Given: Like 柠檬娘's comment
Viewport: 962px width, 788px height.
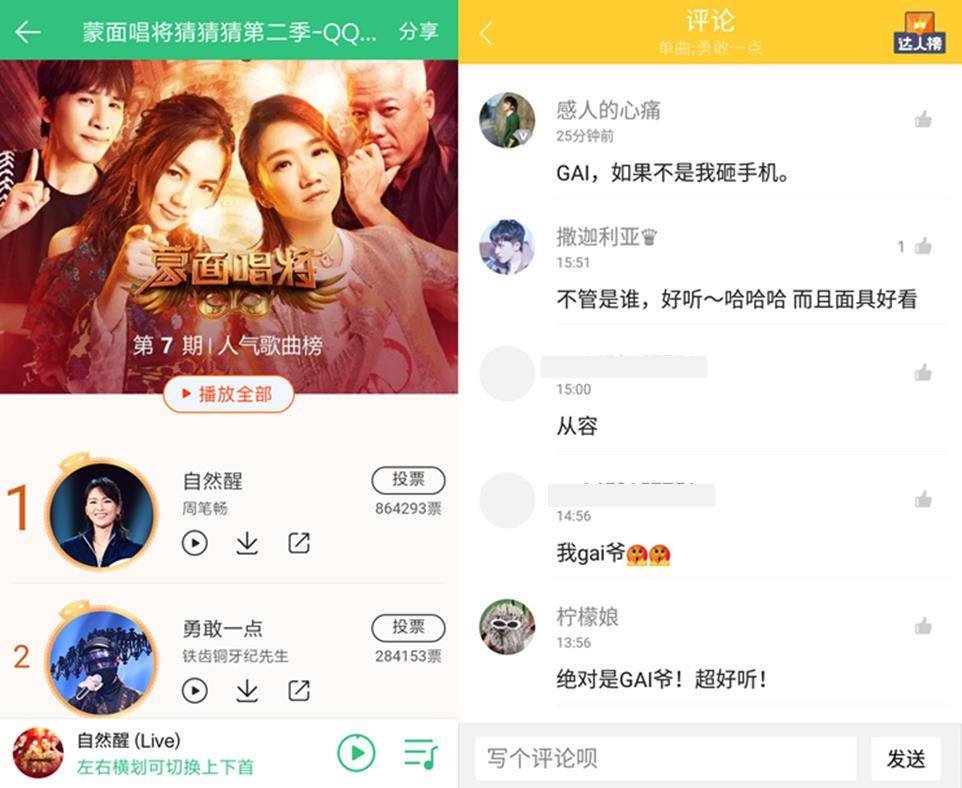Looking at the screenshot, I should click(923, 626).
